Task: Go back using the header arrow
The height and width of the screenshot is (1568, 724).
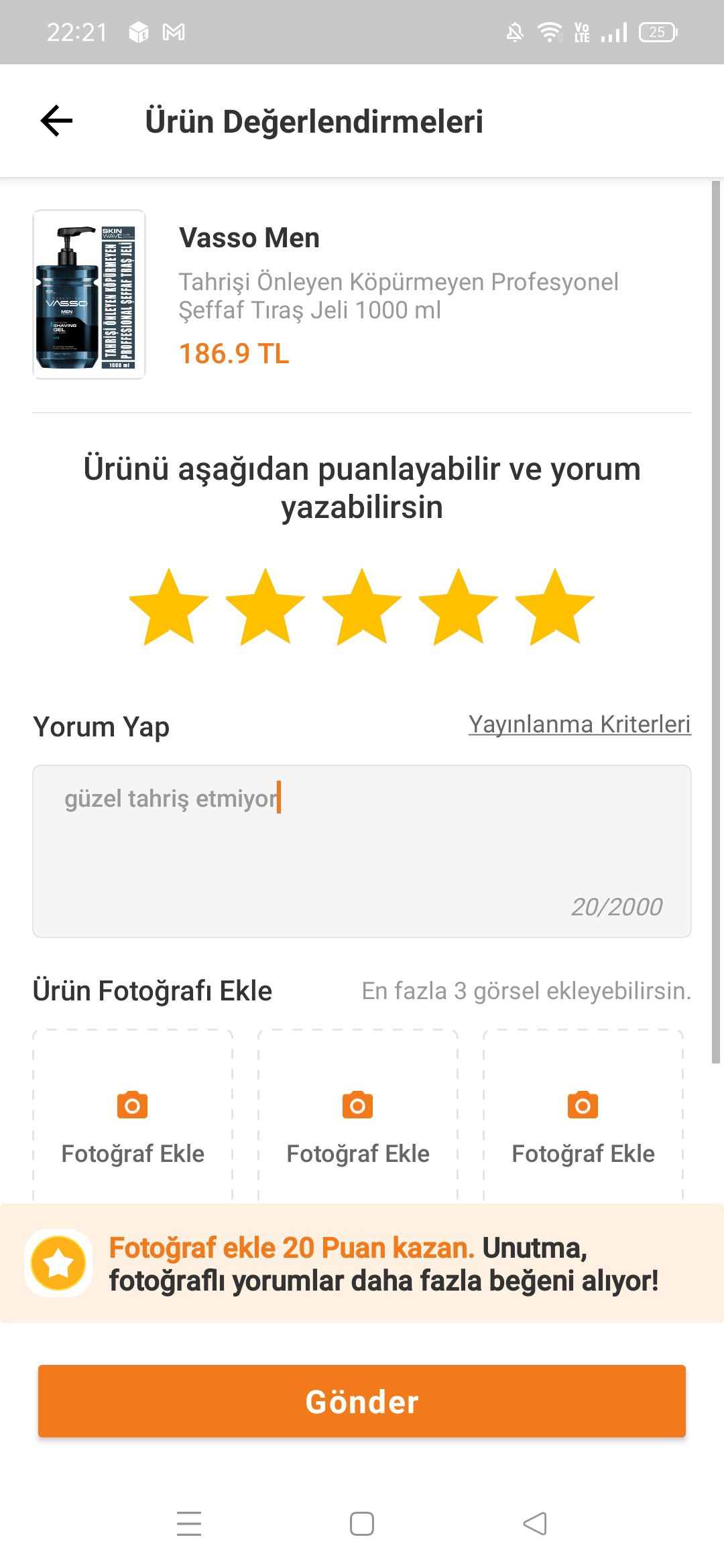Action: click(56, 121)
